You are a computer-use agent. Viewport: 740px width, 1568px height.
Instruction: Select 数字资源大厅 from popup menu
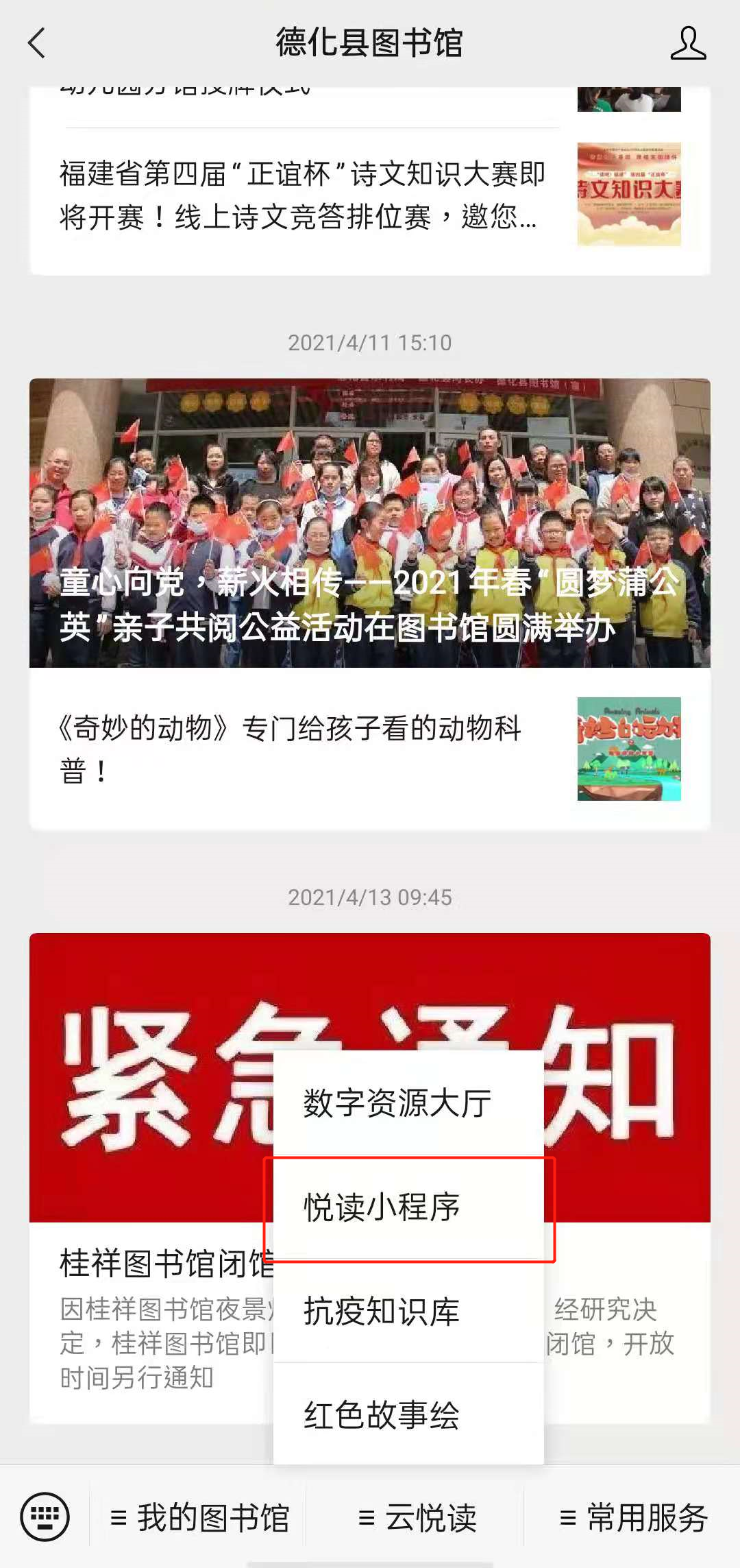coord(397,1103)
